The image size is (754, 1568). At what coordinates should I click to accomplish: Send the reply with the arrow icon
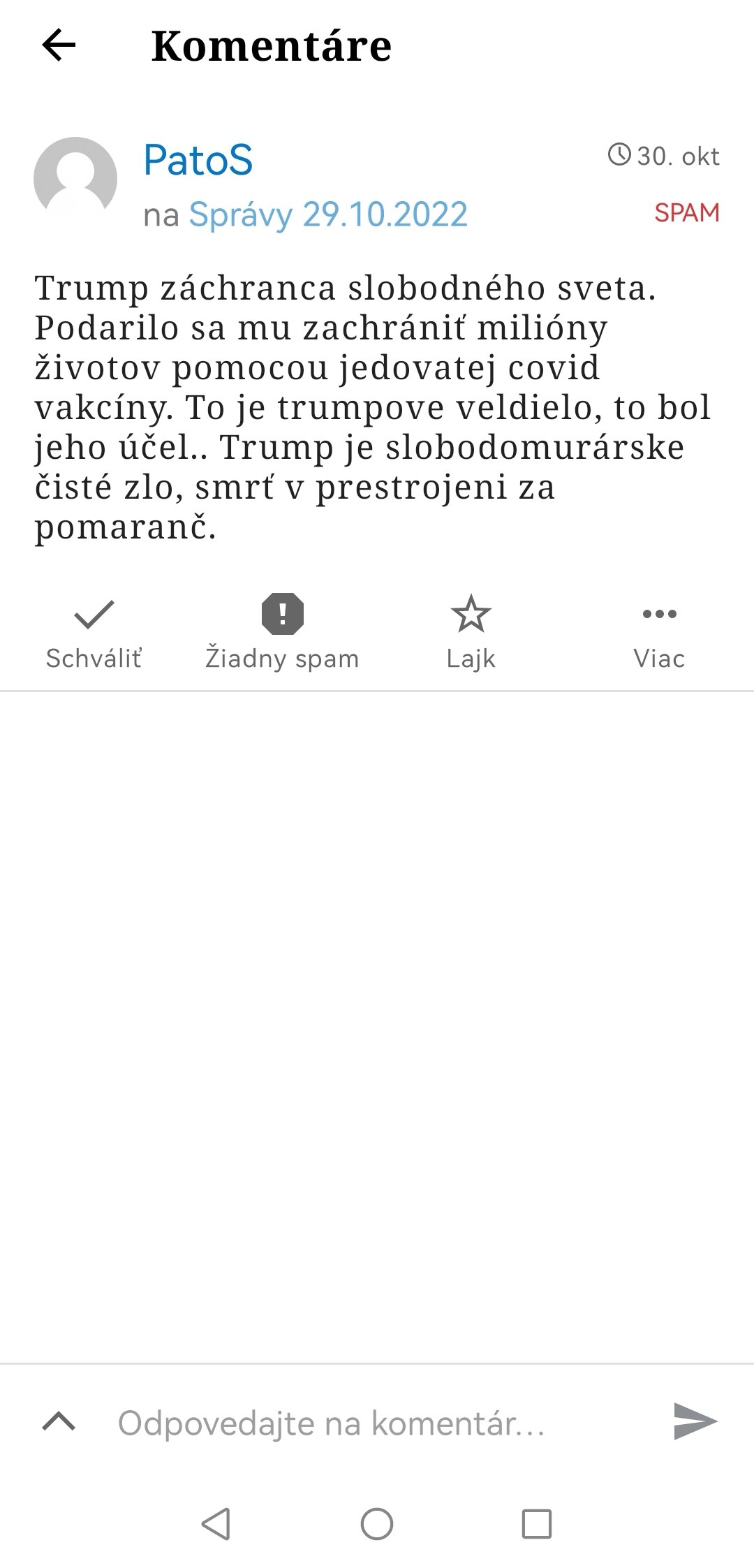pos(695,1421)
